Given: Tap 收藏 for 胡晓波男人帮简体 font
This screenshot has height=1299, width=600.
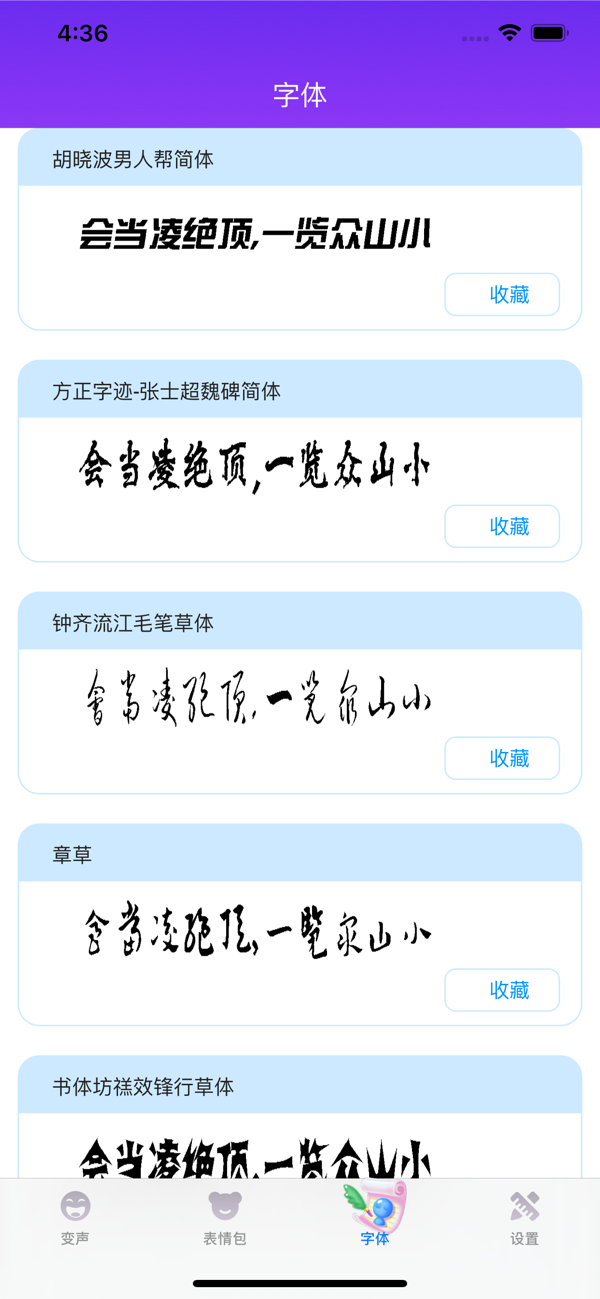Looking at the screenshot, I should [x=502, y=294].
